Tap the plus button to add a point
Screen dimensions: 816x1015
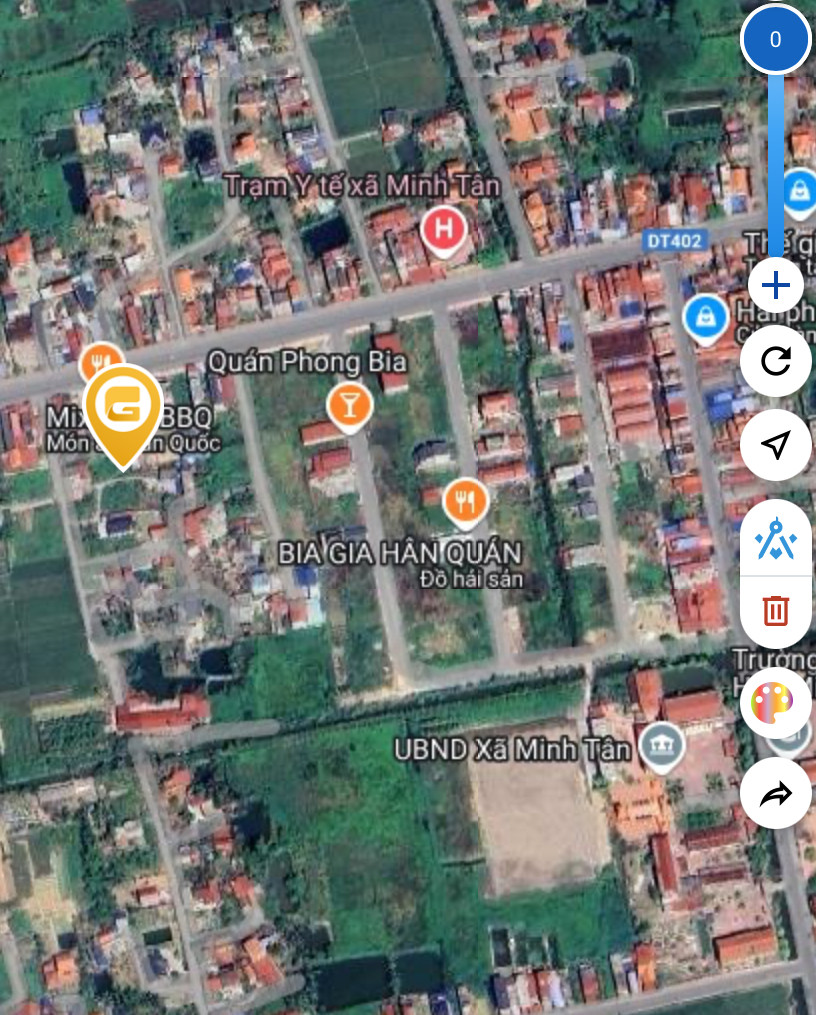coord(776,287)
